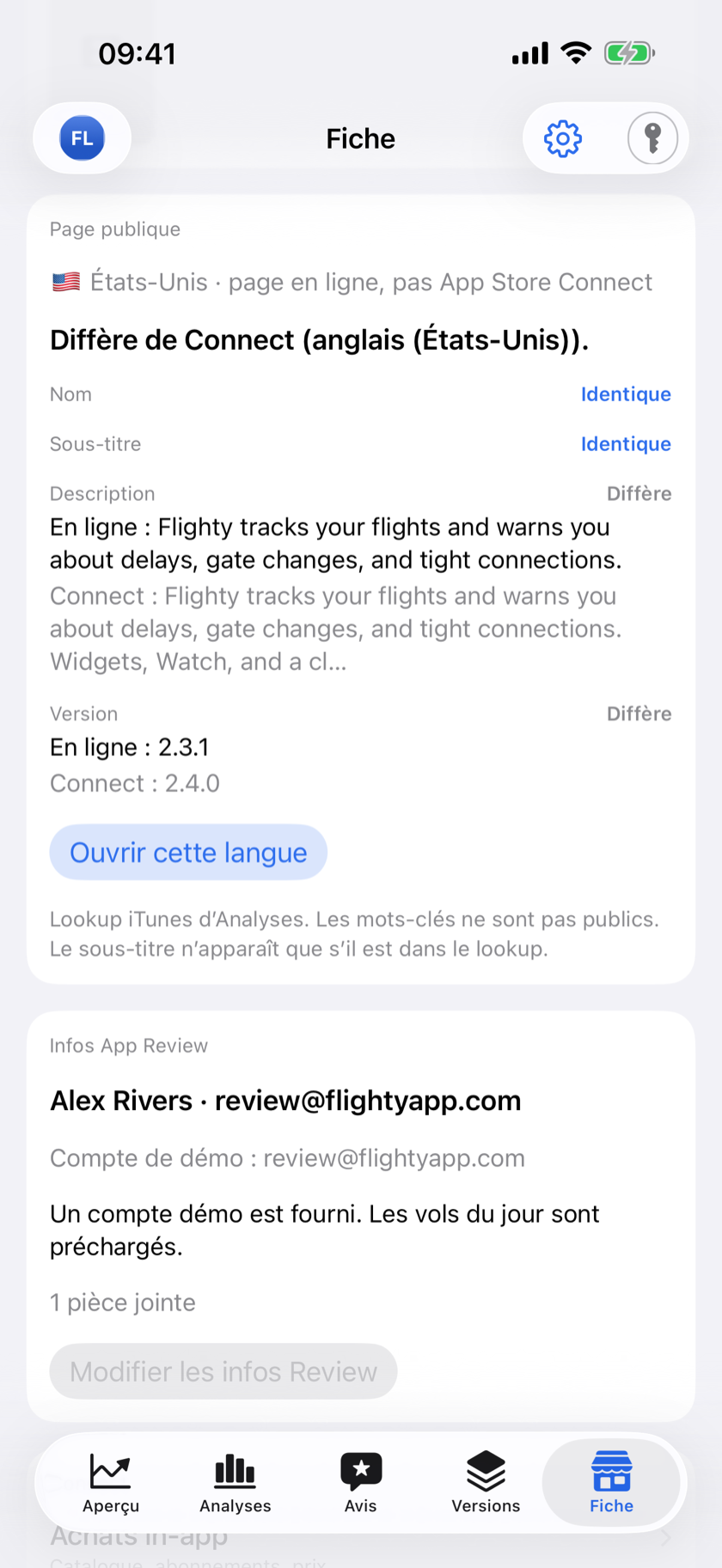
Task: Open the Avis tab
Action: (361, 1482)
